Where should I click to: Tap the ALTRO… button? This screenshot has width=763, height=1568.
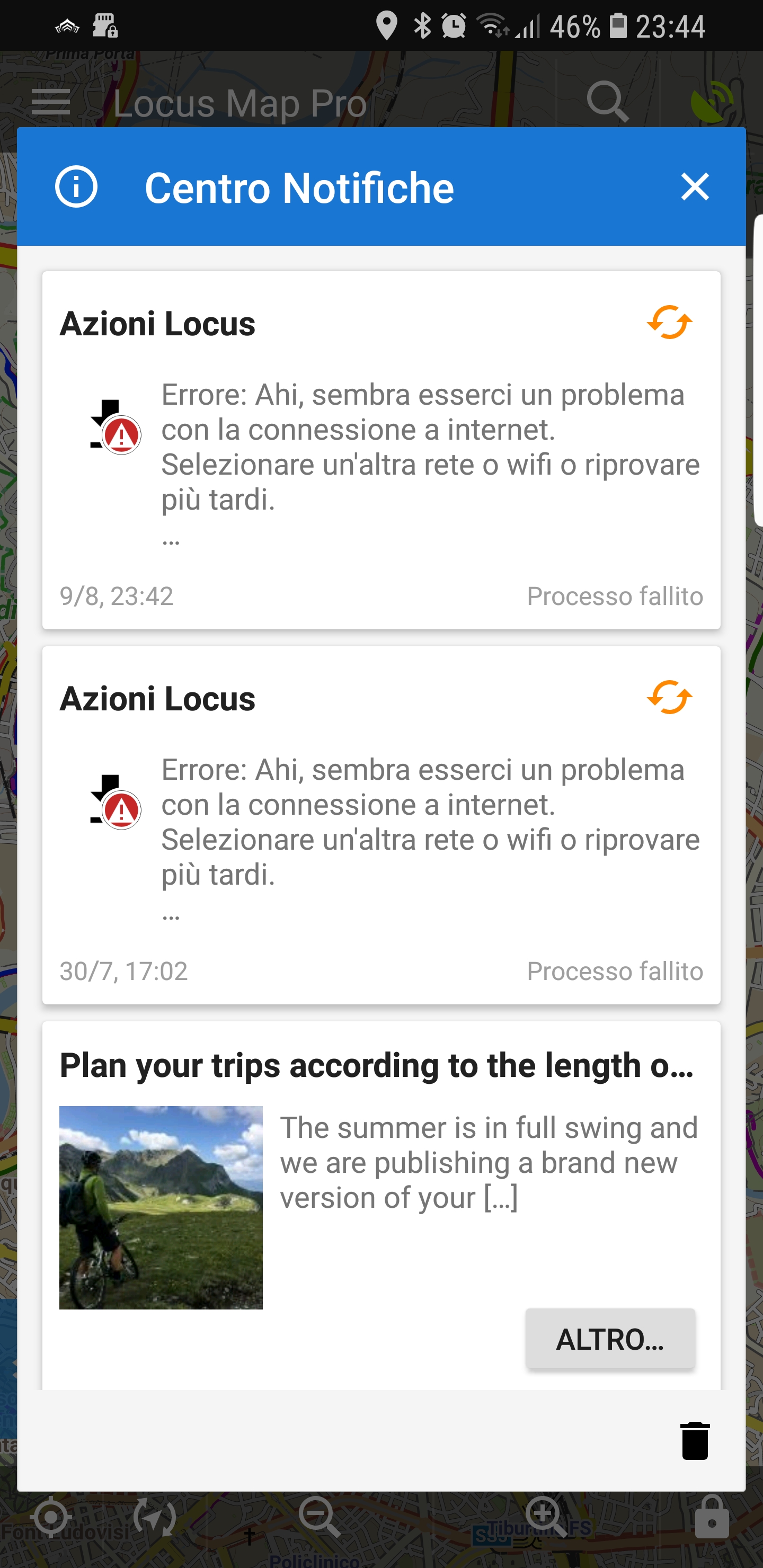tap(609, 1339)
